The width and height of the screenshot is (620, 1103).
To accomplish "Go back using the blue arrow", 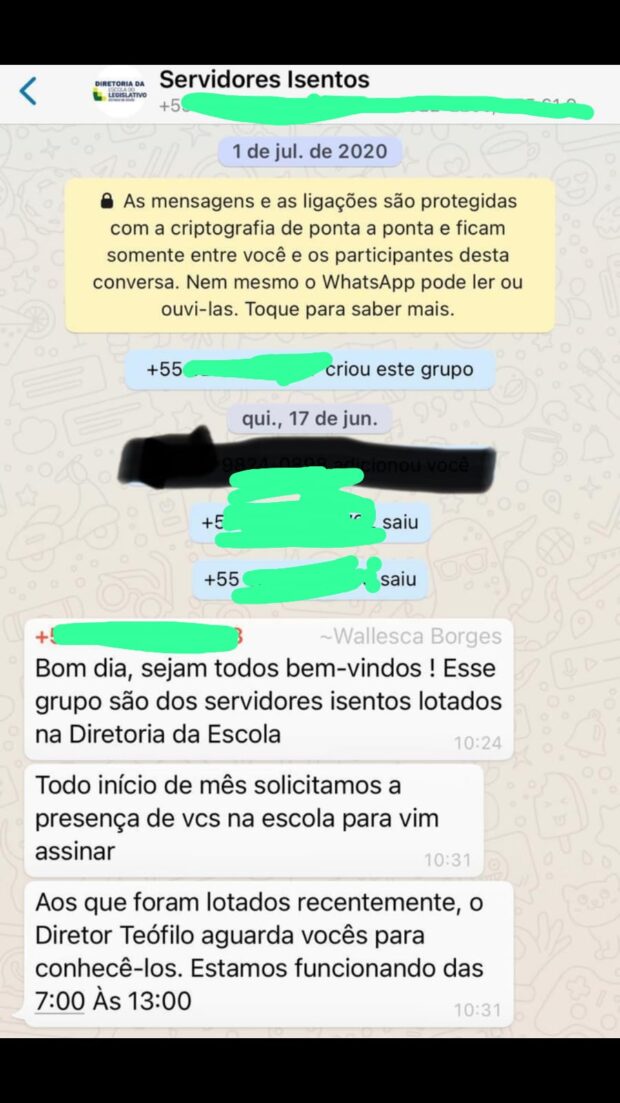I will pyautogui.click(x=27, y=92).
